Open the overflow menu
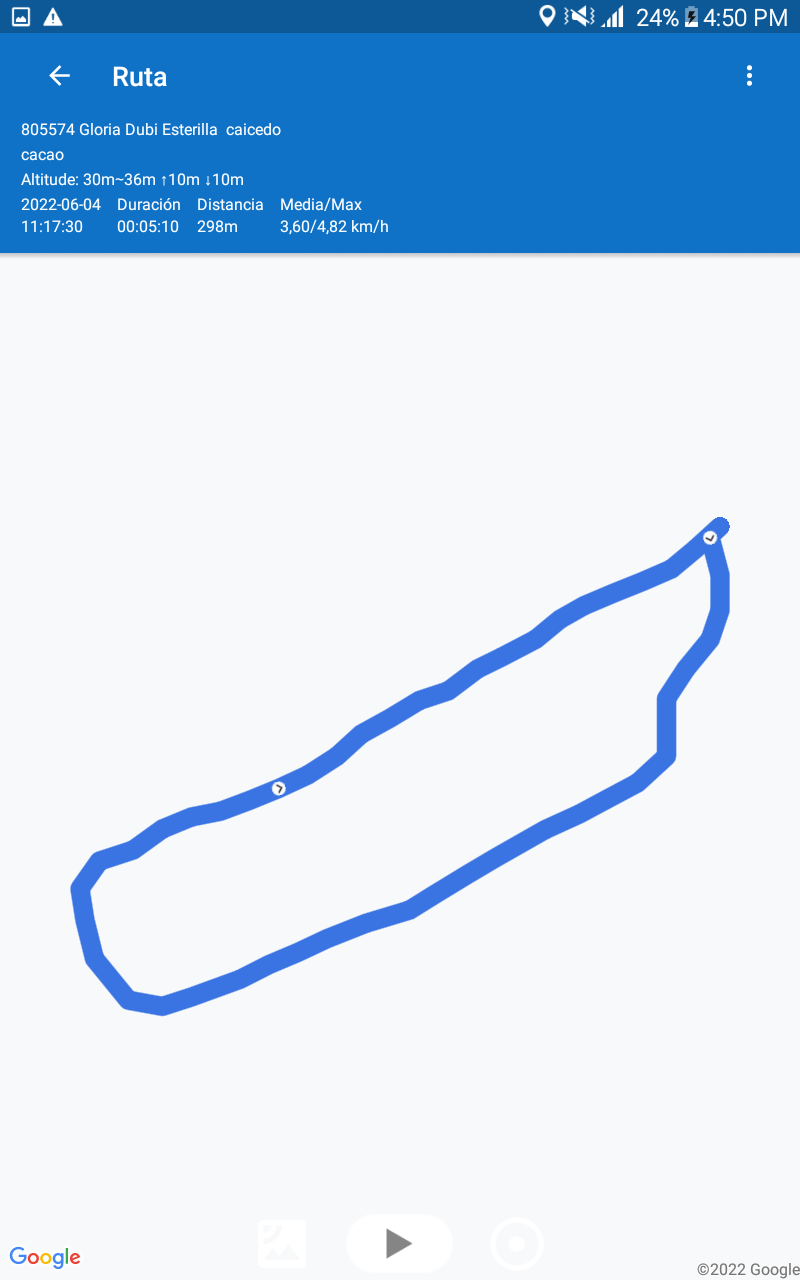The image size is (800, 1280). coord(749,76)
